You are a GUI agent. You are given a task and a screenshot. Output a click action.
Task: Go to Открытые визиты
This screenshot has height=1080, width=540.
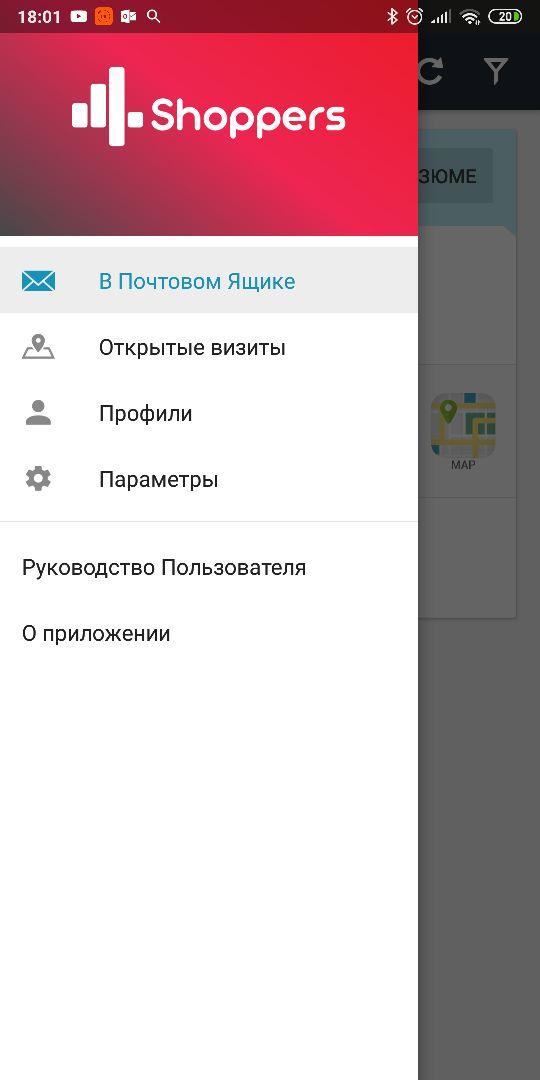point(209,346)
